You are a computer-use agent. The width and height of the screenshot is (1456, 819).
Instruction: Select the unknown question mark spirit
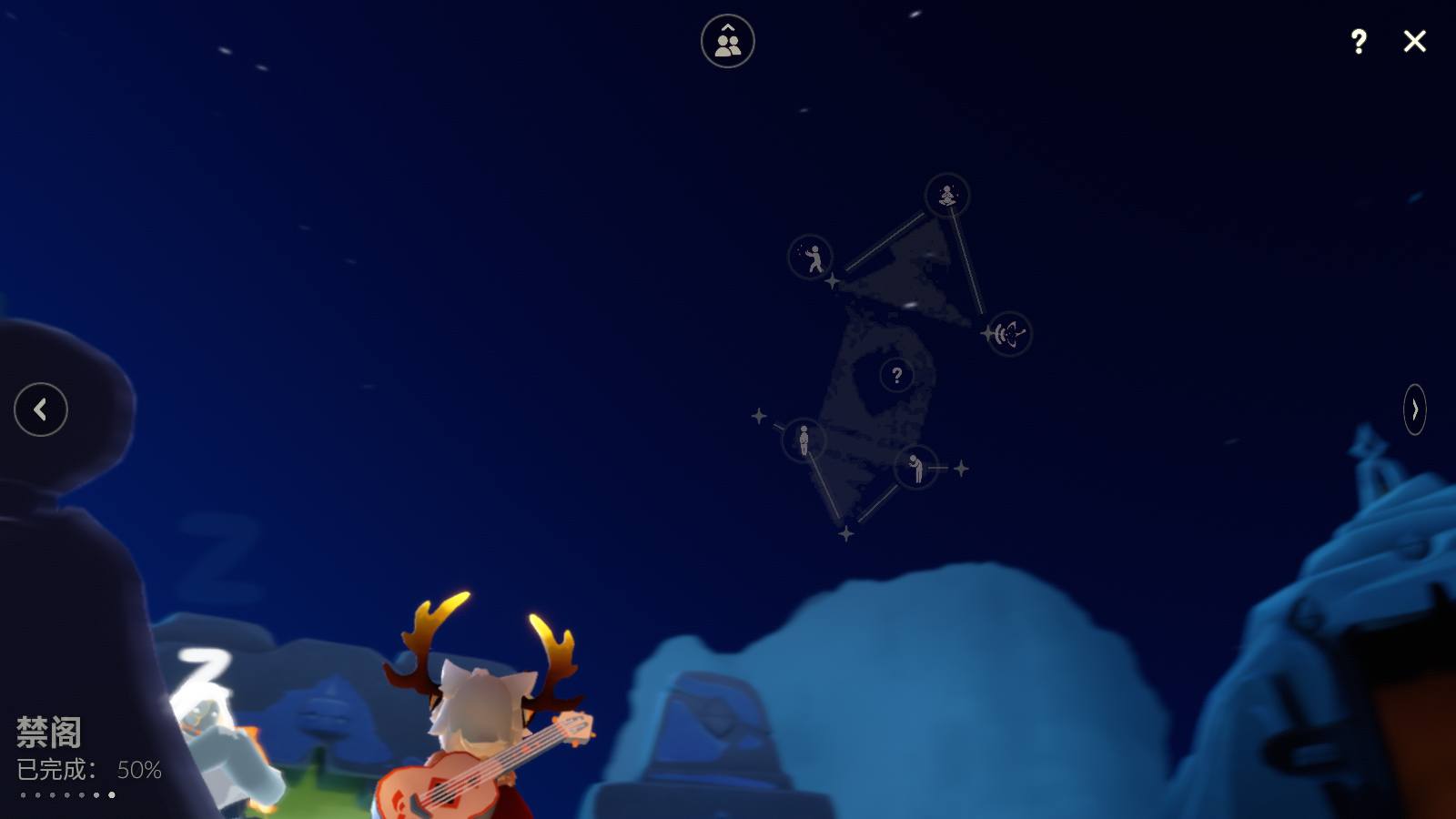point(896,375)
